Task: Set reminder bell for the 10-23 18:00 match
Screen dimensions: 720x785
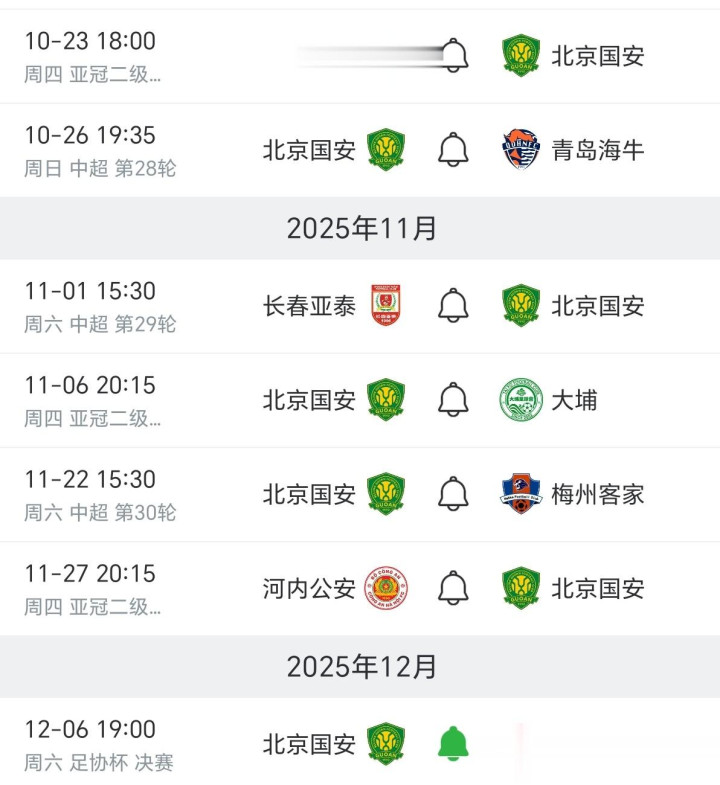Action: pos(454,55)
